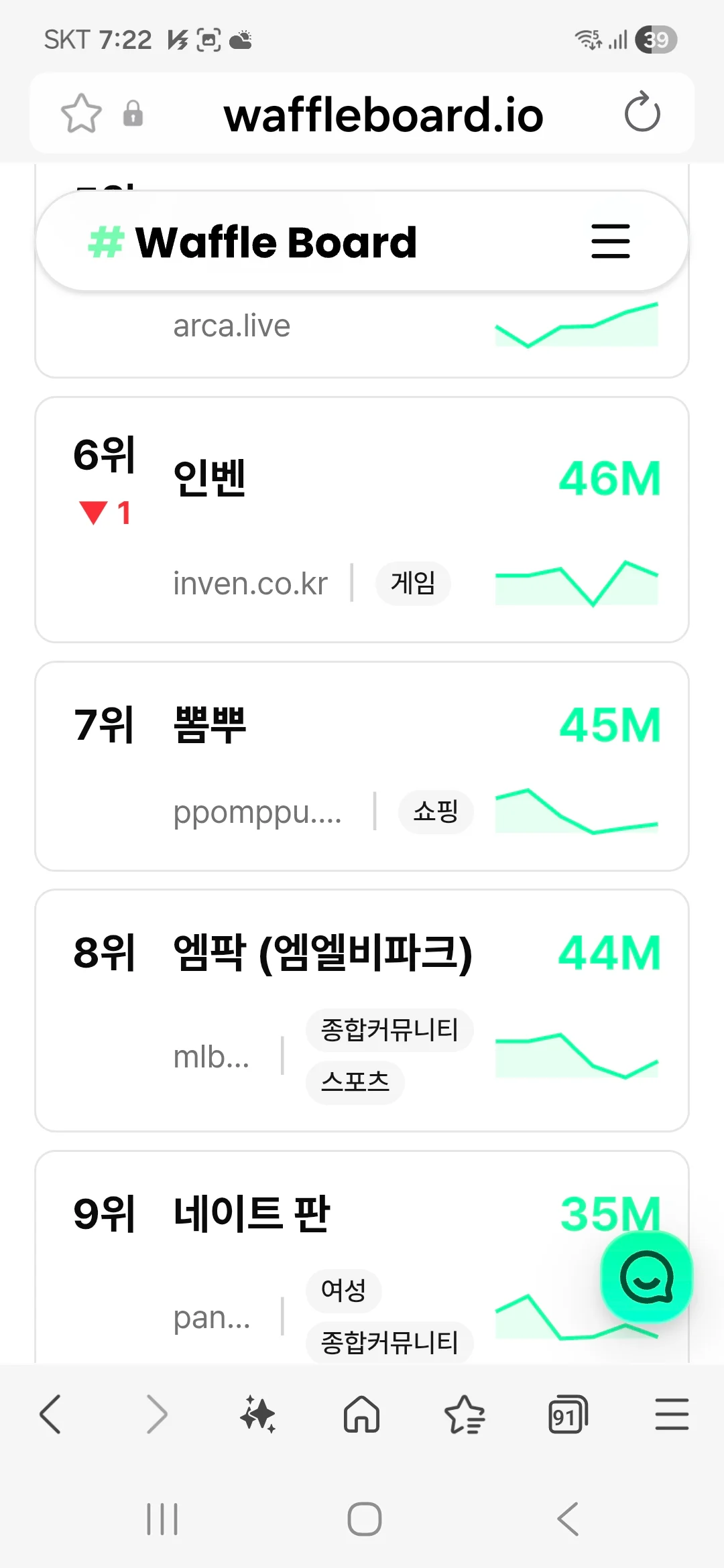This screenshot has width=724, height=1568.
Task: Reload the waffleboard.io page
Action: point(642,112)
